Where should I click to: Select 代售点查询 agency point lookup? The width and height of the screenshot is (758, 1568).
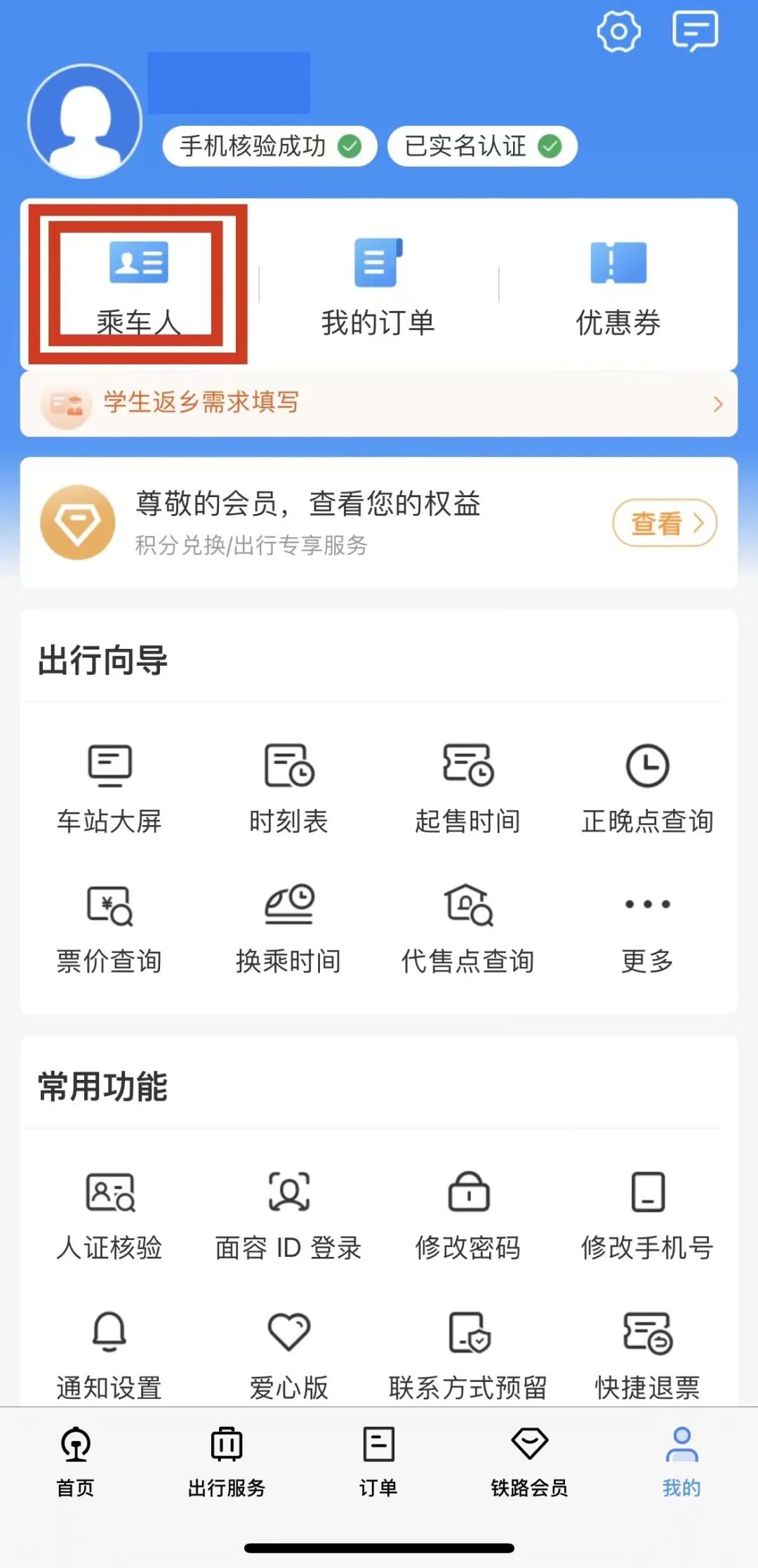(468, 927)
